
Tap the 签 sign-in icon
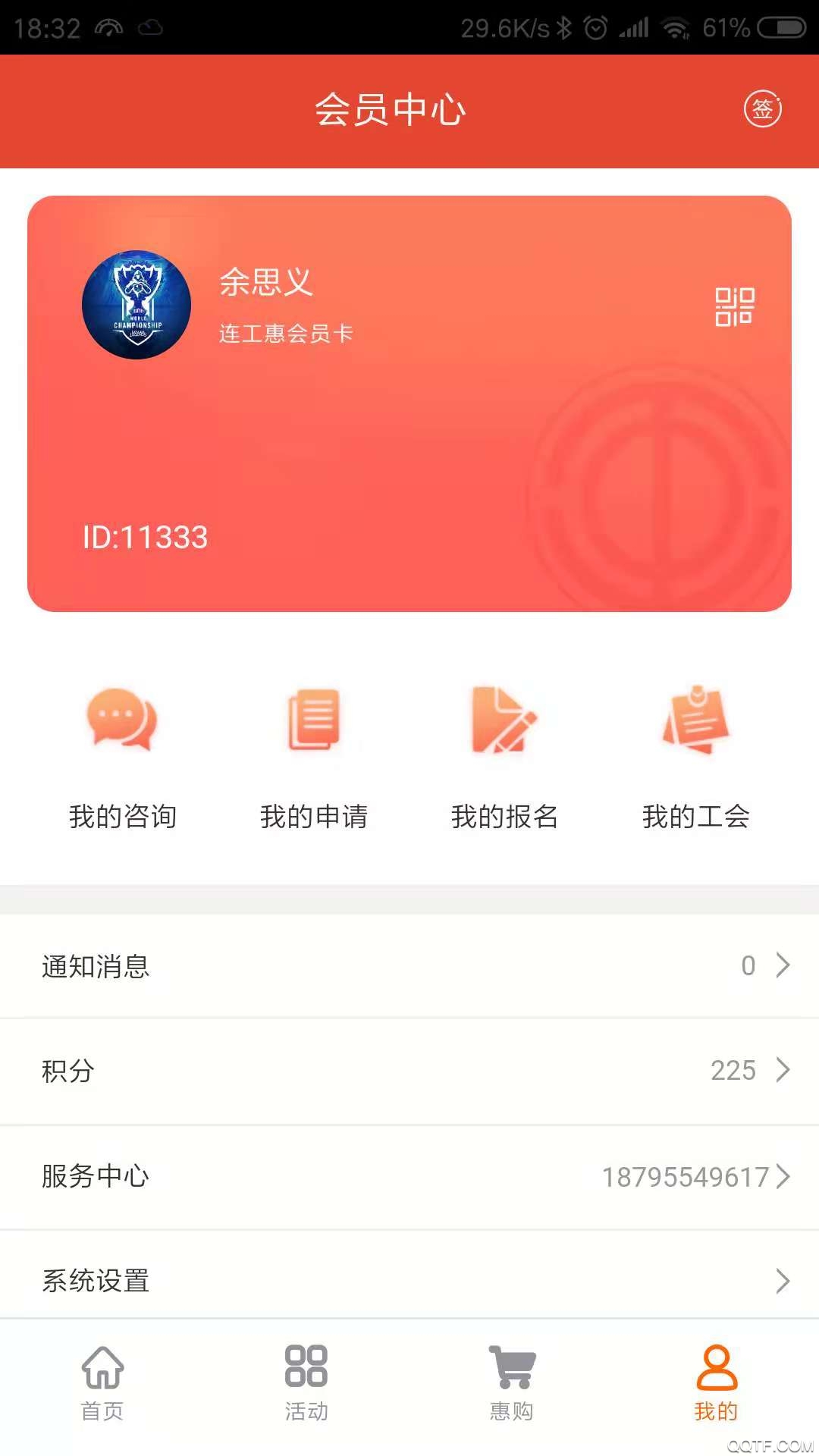(x=762, y=109)
